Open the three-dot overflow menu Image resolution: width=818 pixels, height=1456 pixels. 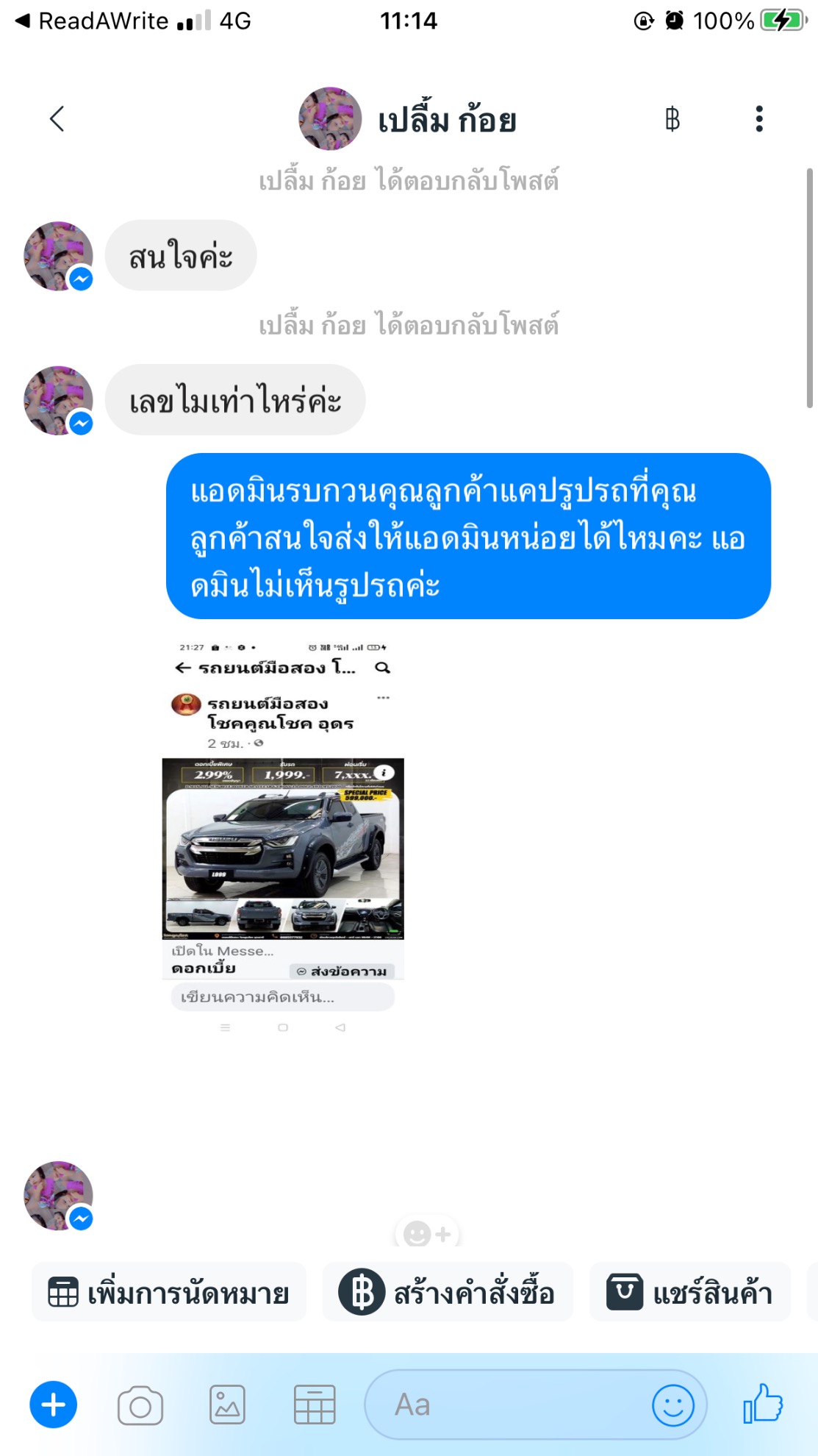click(x=759, y=119)
